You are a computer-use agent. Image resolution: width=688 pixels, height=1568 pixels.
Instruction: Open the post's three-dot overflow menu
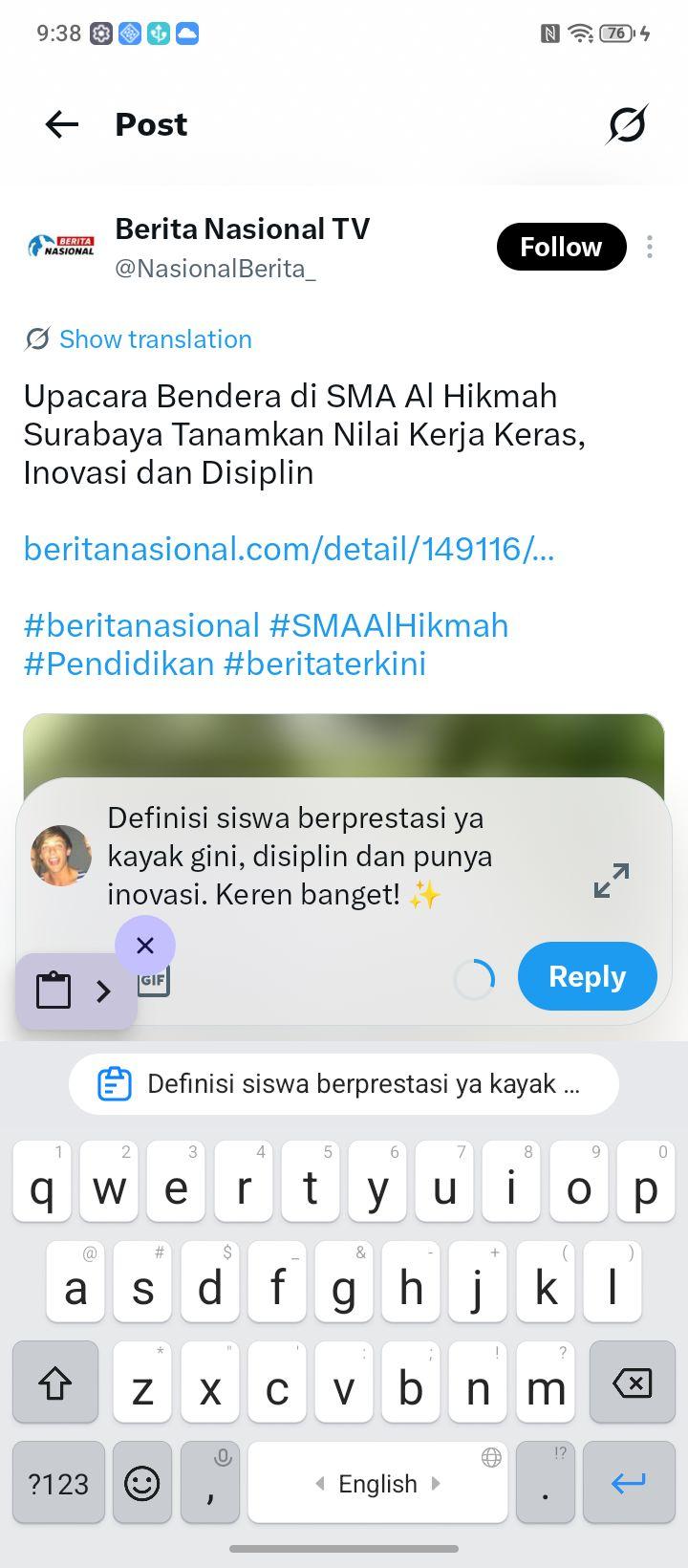[650, 247]
